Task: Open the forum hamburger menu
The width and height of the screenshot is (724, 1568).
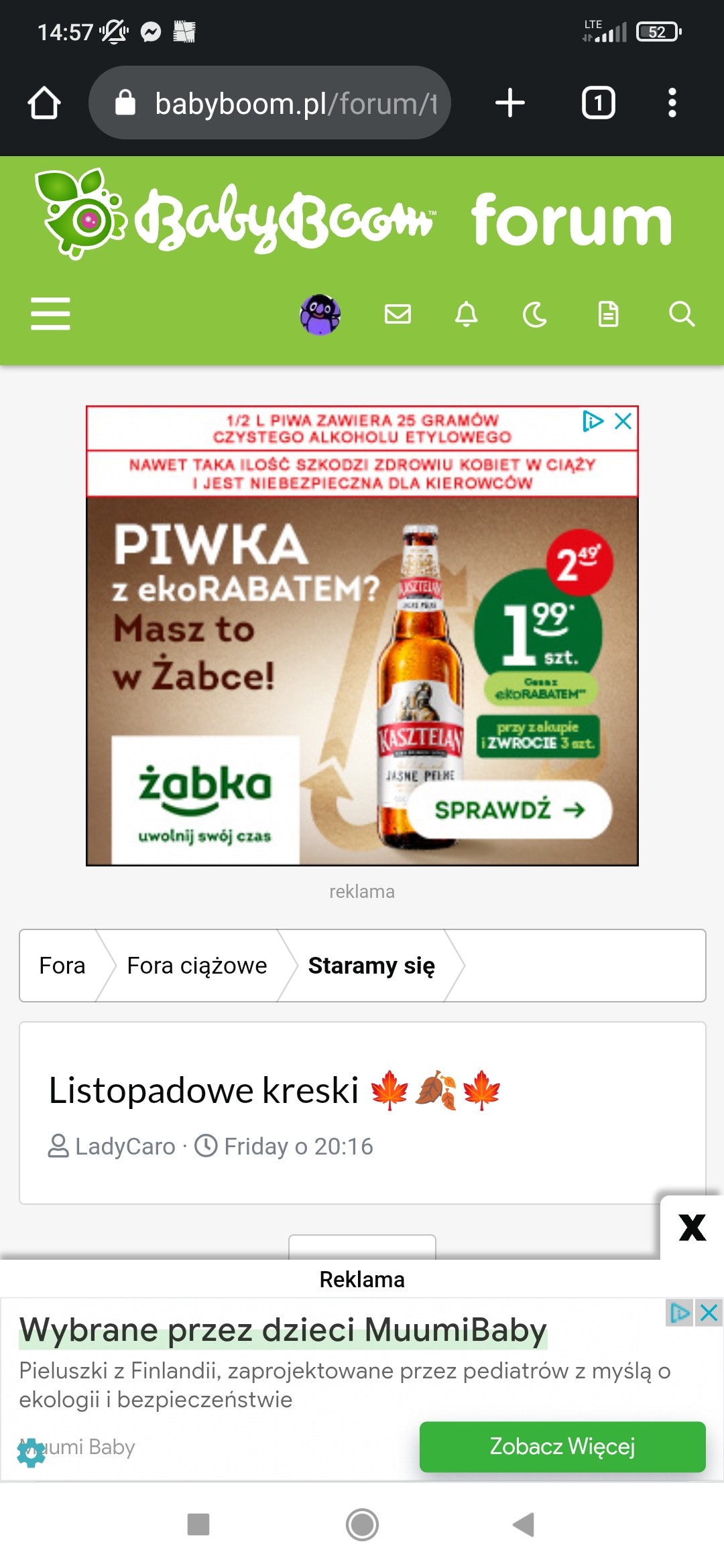Action: coord(50,314)
